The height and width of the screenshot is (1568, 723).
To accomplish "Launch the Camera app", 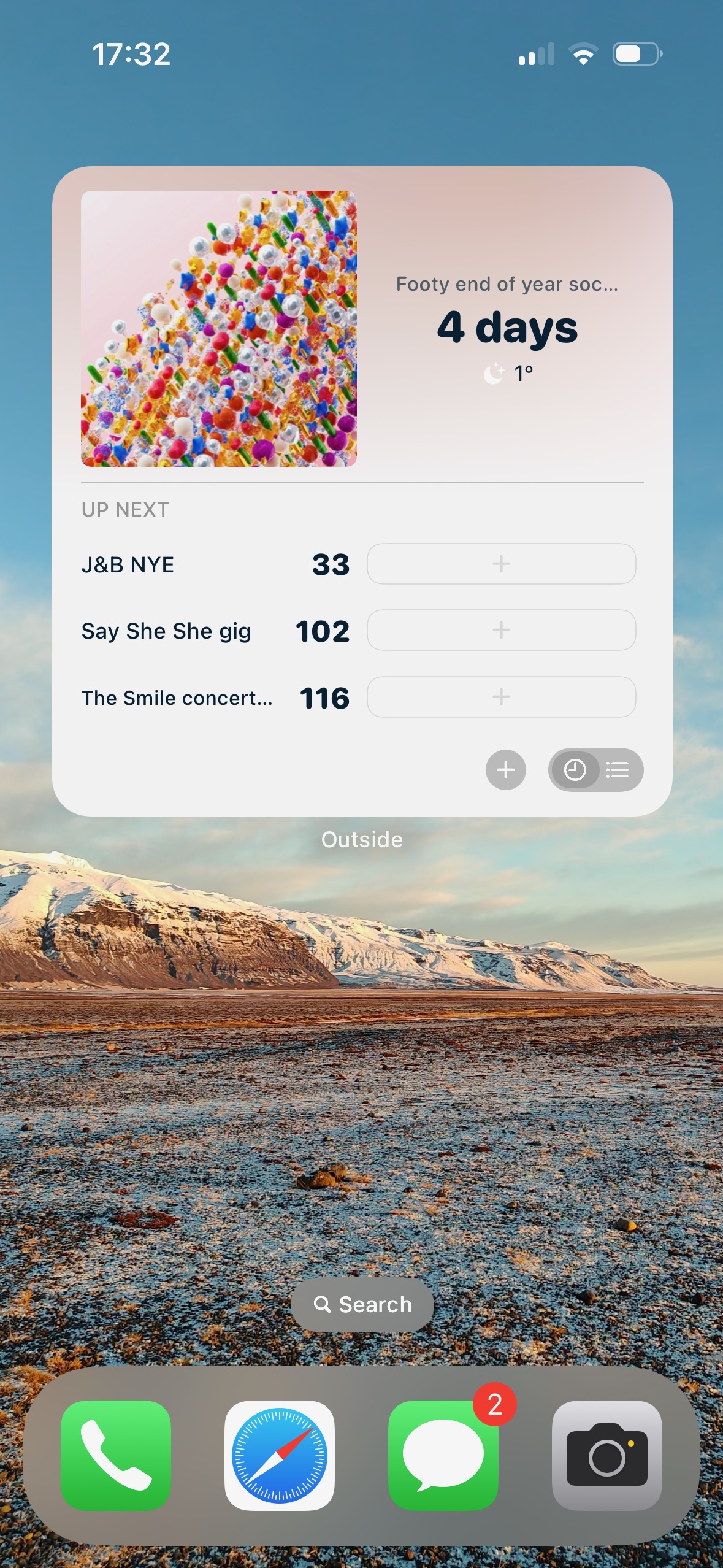I will click(x=607, y=1455).
